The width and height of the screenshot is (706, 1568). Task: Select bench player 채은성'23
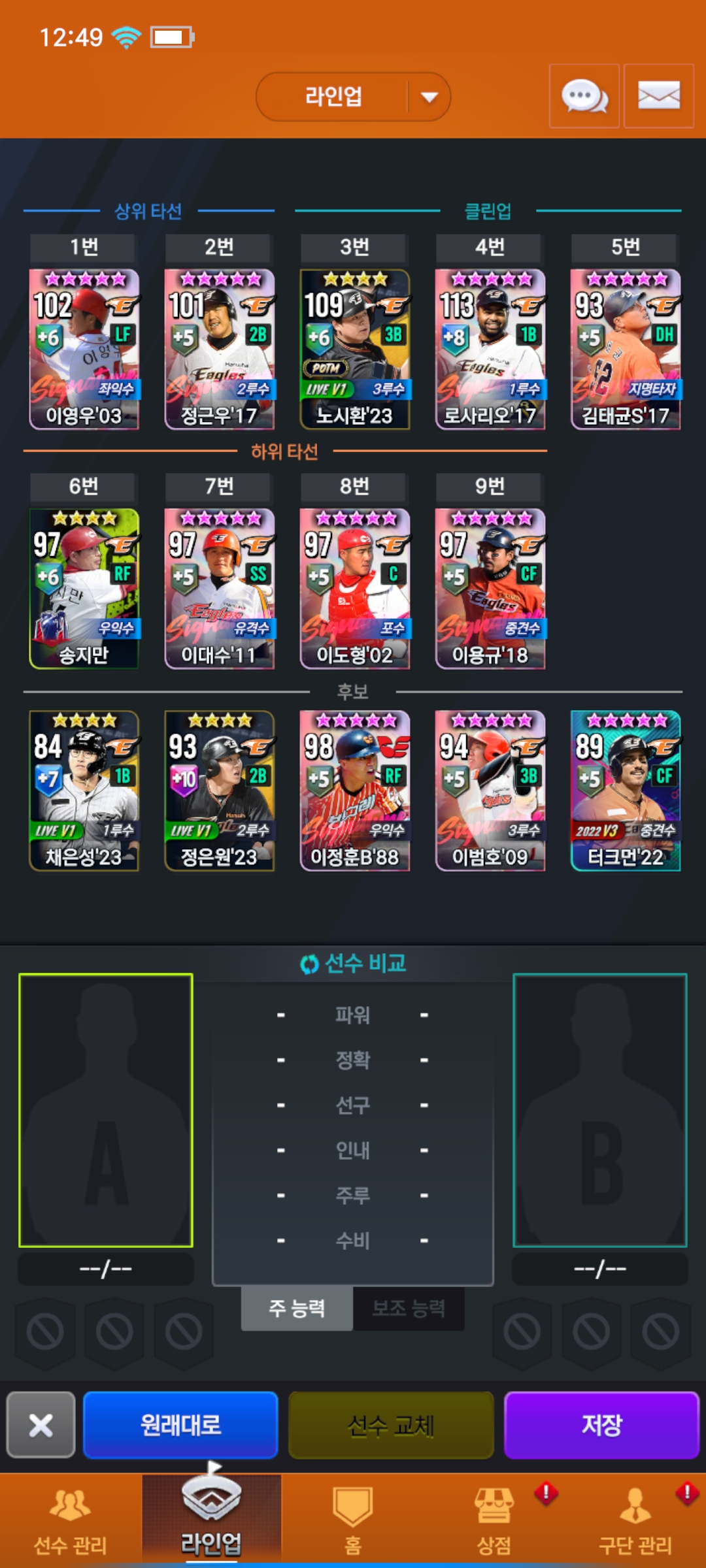click(x=84, y=791)
